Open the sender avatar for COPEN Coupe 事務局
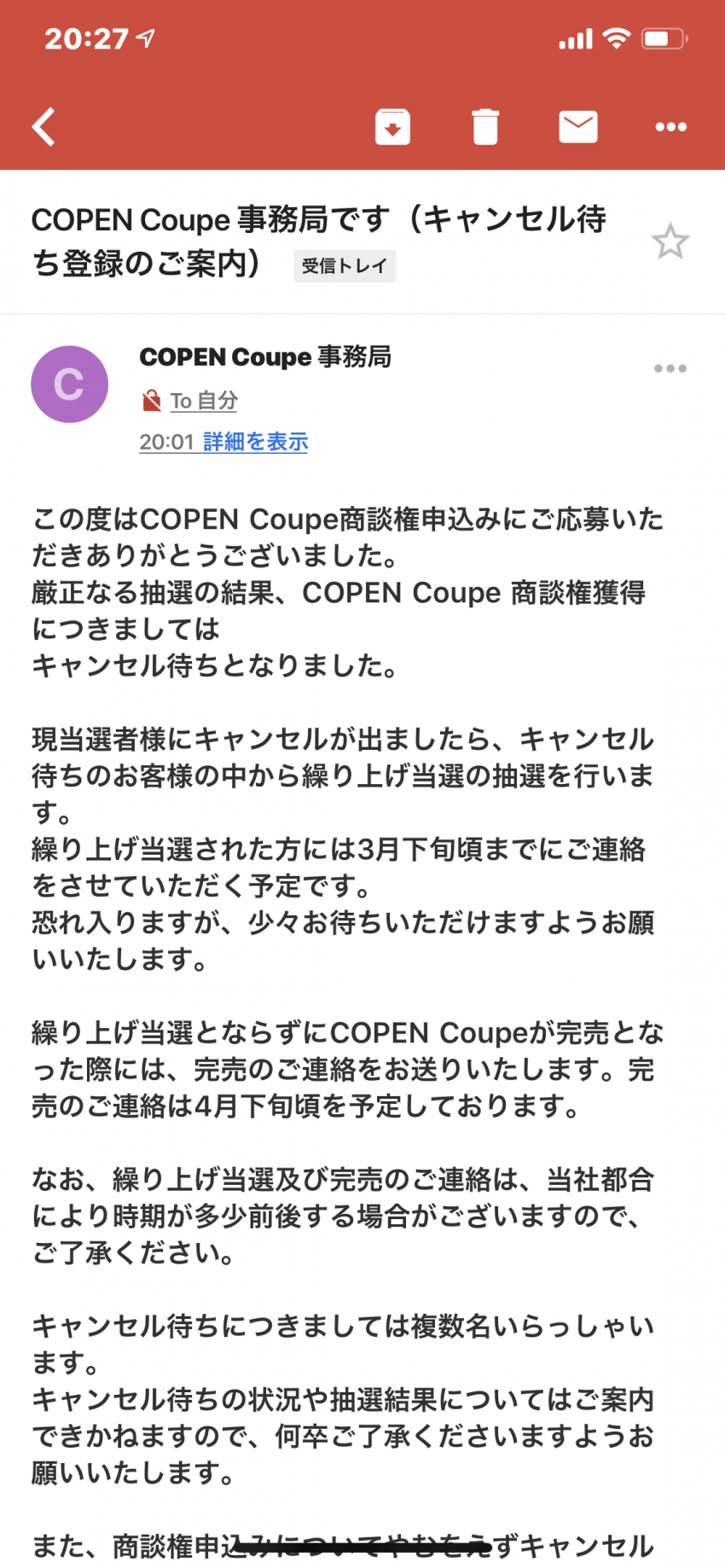 [x=69, y=384]
